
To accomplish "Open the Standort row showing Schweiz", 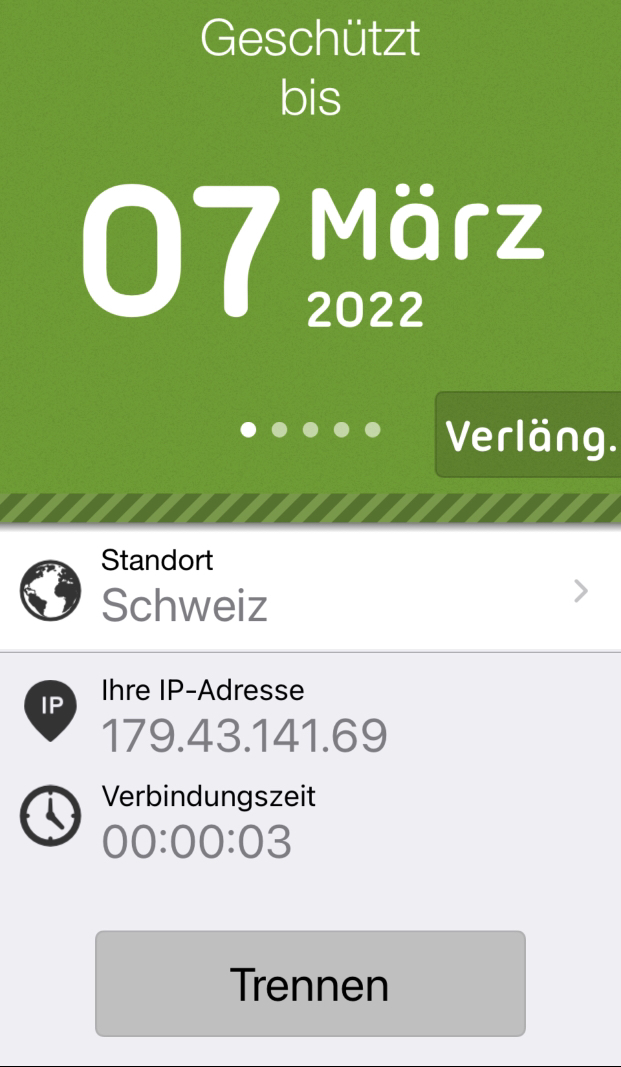I will pyautogui.click(x=310, y=590).
